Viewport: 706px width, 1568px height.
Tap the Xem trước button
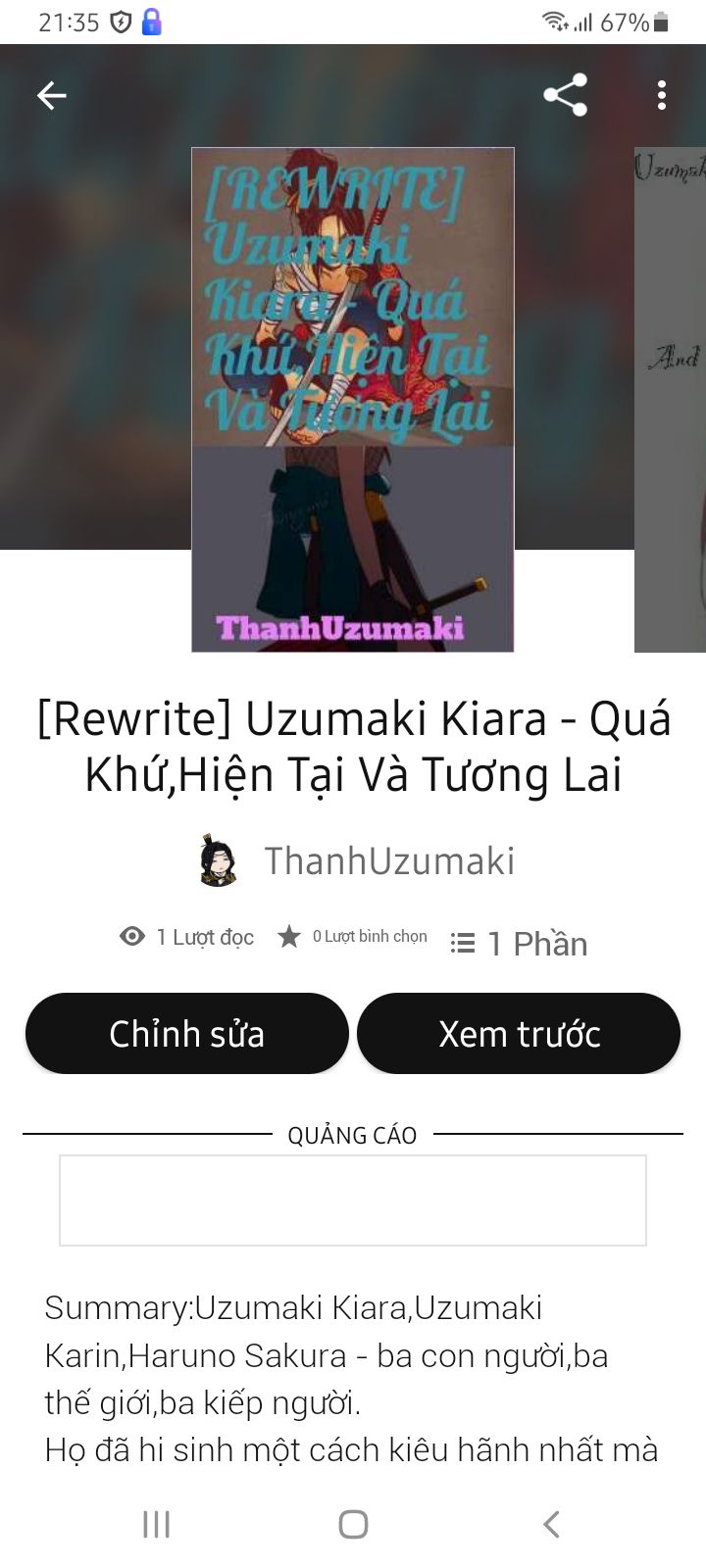coord(519,1033)
